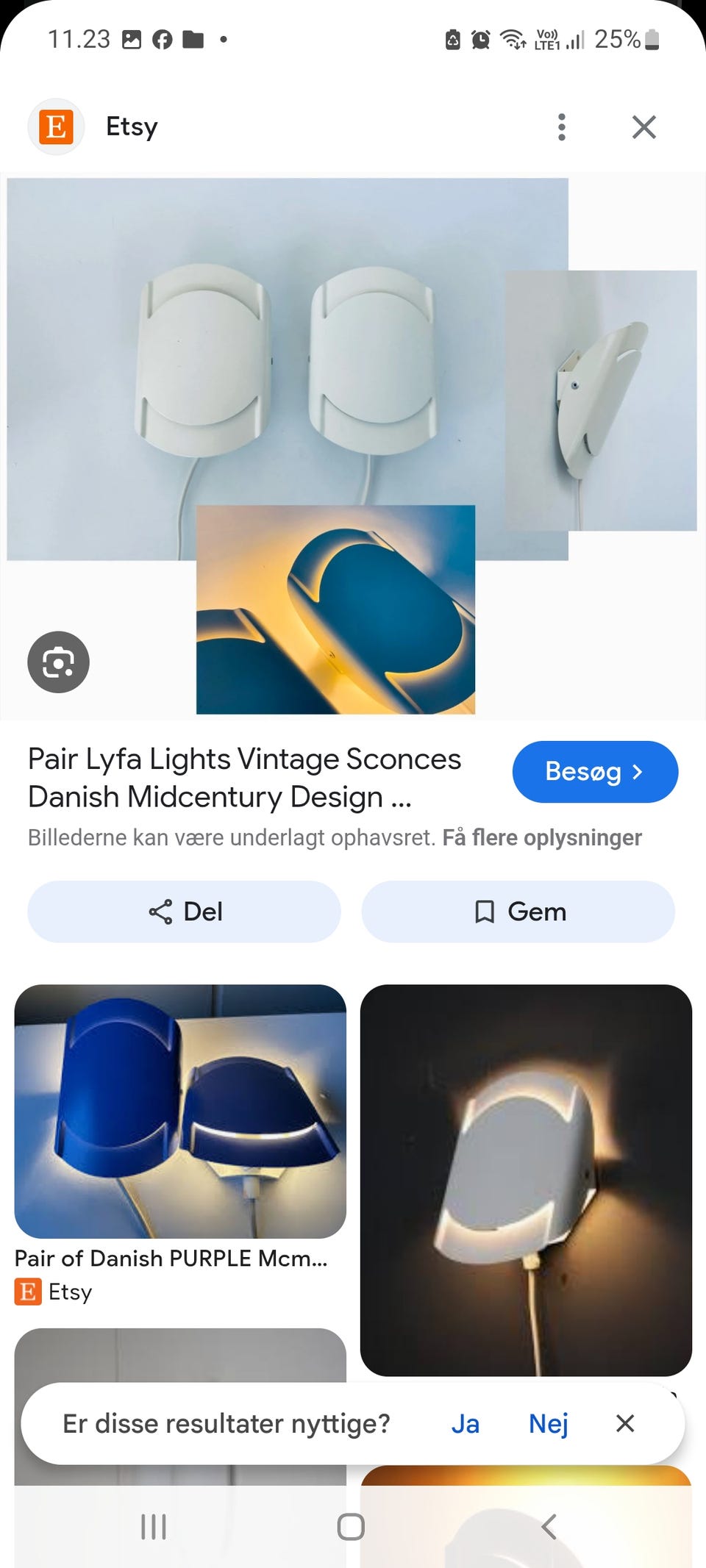Open the recent apps overview button

click(152, 1526)
